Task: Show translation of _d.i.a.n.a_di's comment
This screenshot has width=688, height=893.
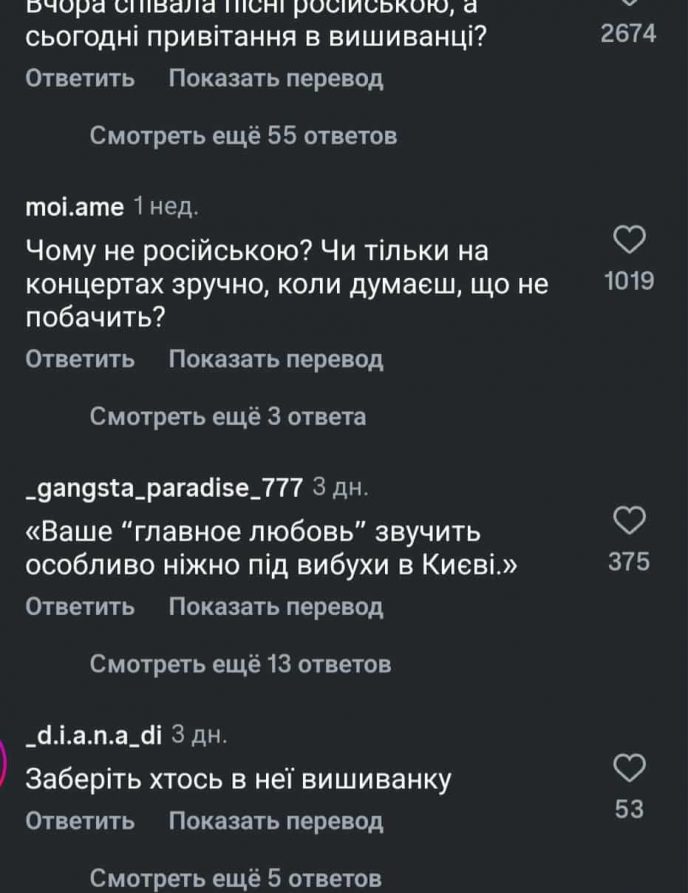Action: coord(275,821)
